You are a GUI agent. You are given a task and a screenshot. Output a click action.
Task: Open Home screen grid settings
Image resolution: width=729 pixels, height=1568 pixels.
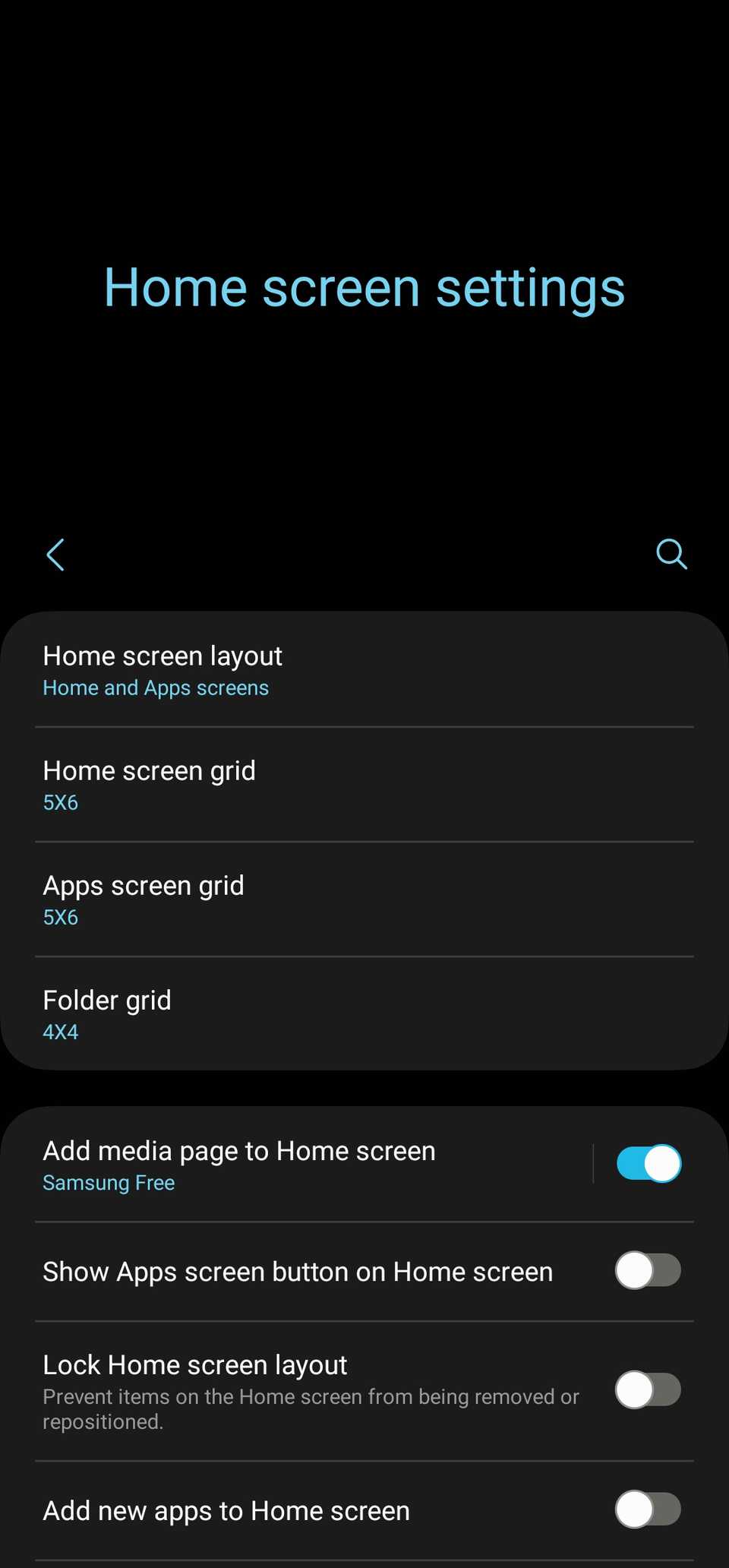(x=304, y=784)
